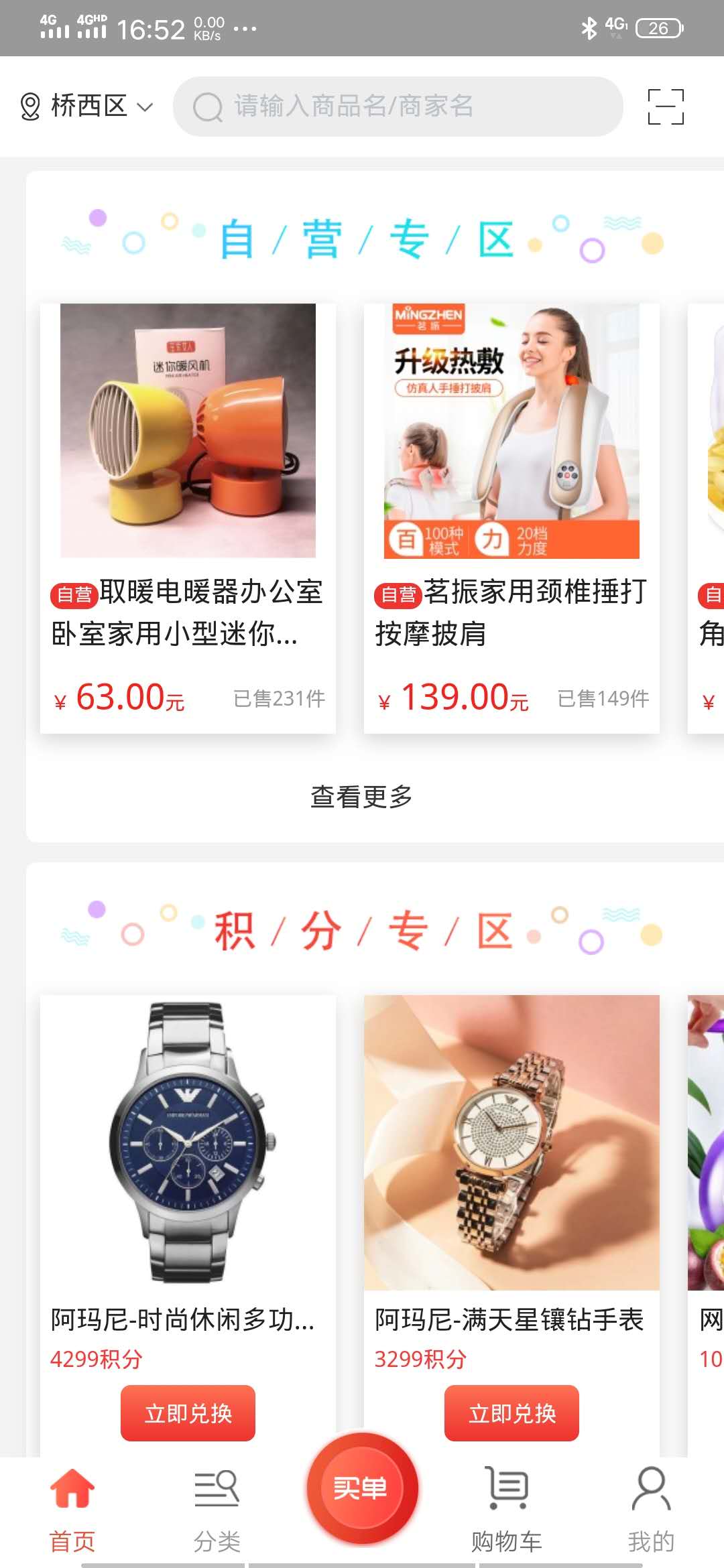Click the 自营 badge on the heater product
724x1568 pixels.
75,594
